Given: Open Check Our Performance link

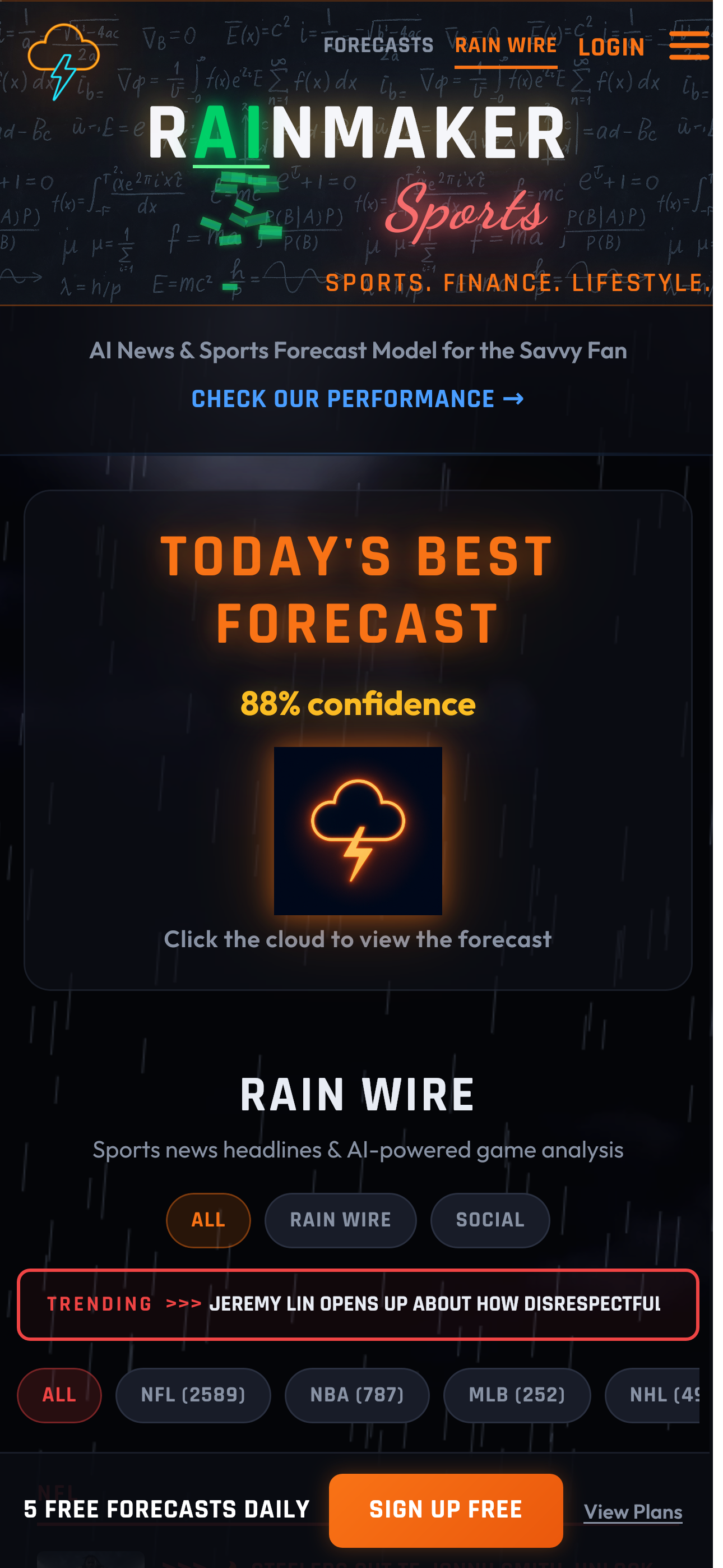Looking at the screenshot, I should 357,399.
